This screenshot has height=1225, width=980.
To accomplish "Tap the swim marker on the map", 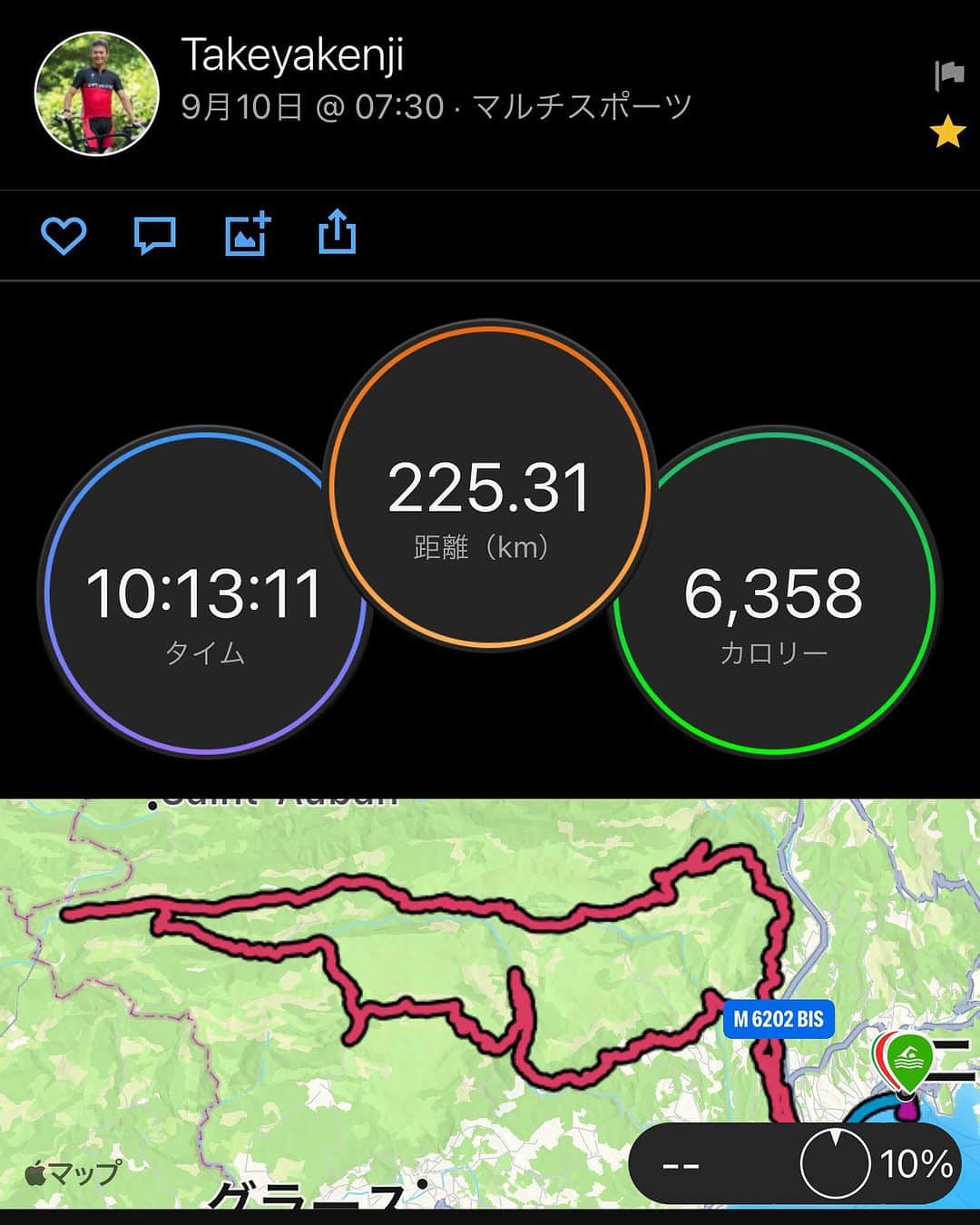I will (910, 1060).
